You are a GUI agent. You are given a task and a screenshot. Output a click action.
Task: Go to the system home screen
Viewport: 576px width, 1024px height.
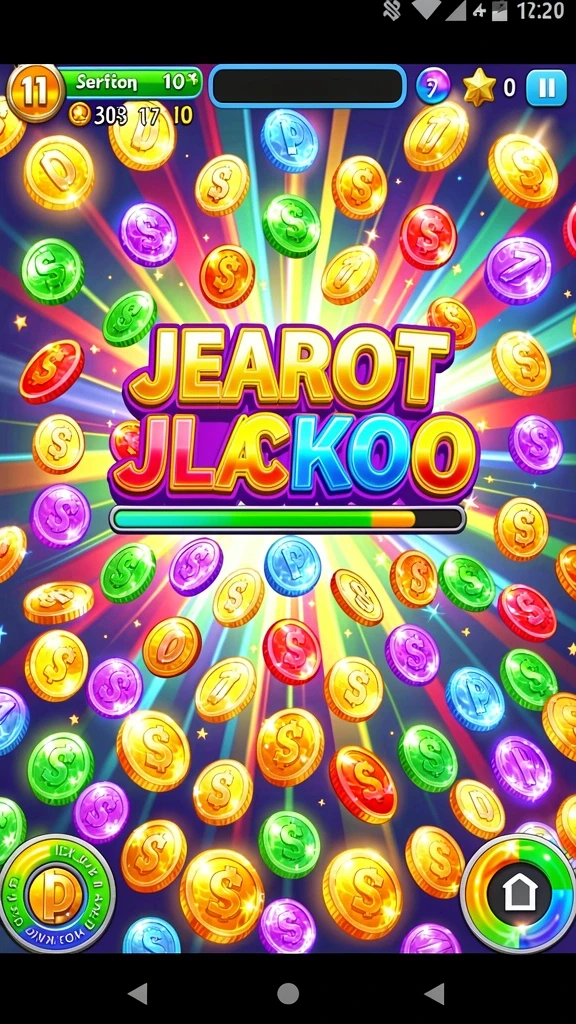coord(287,994)
